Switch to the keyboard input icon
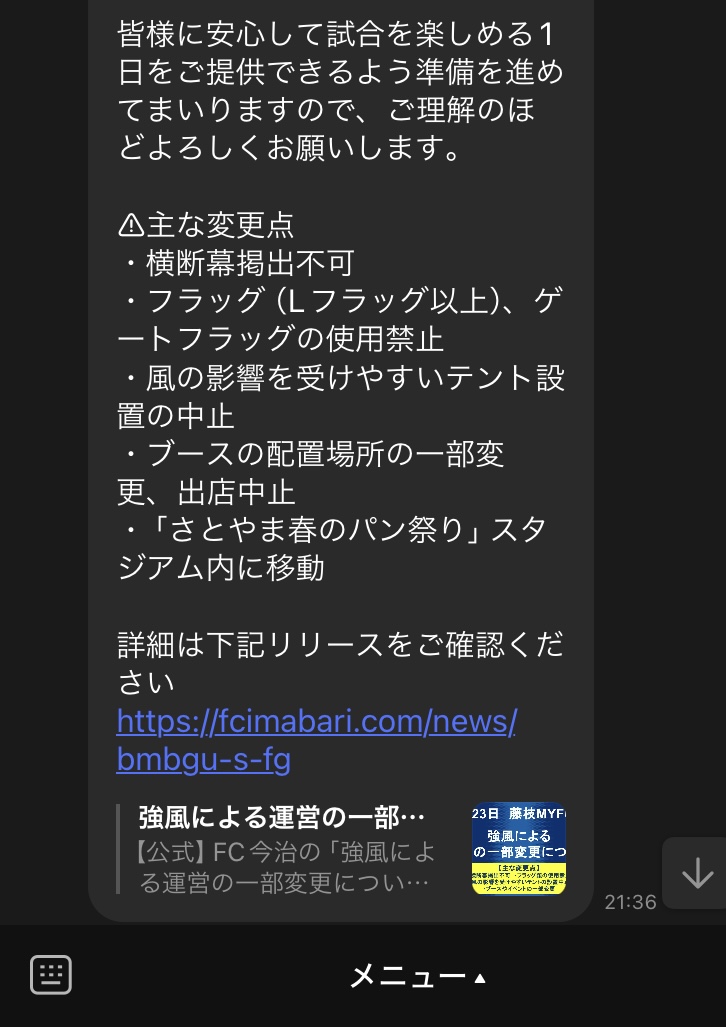 pos(51,974)
